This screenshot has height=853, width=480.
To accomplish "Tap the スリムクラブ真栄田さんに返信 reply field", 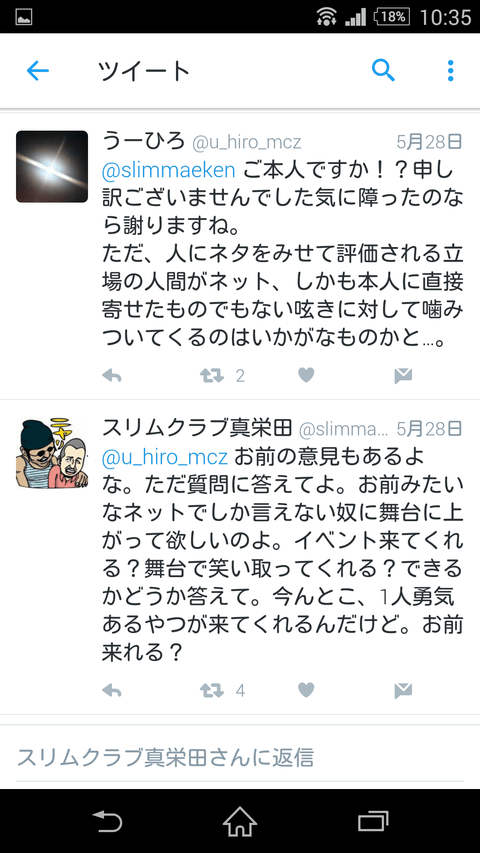I will pyautogui.click(x=240, y=757).
